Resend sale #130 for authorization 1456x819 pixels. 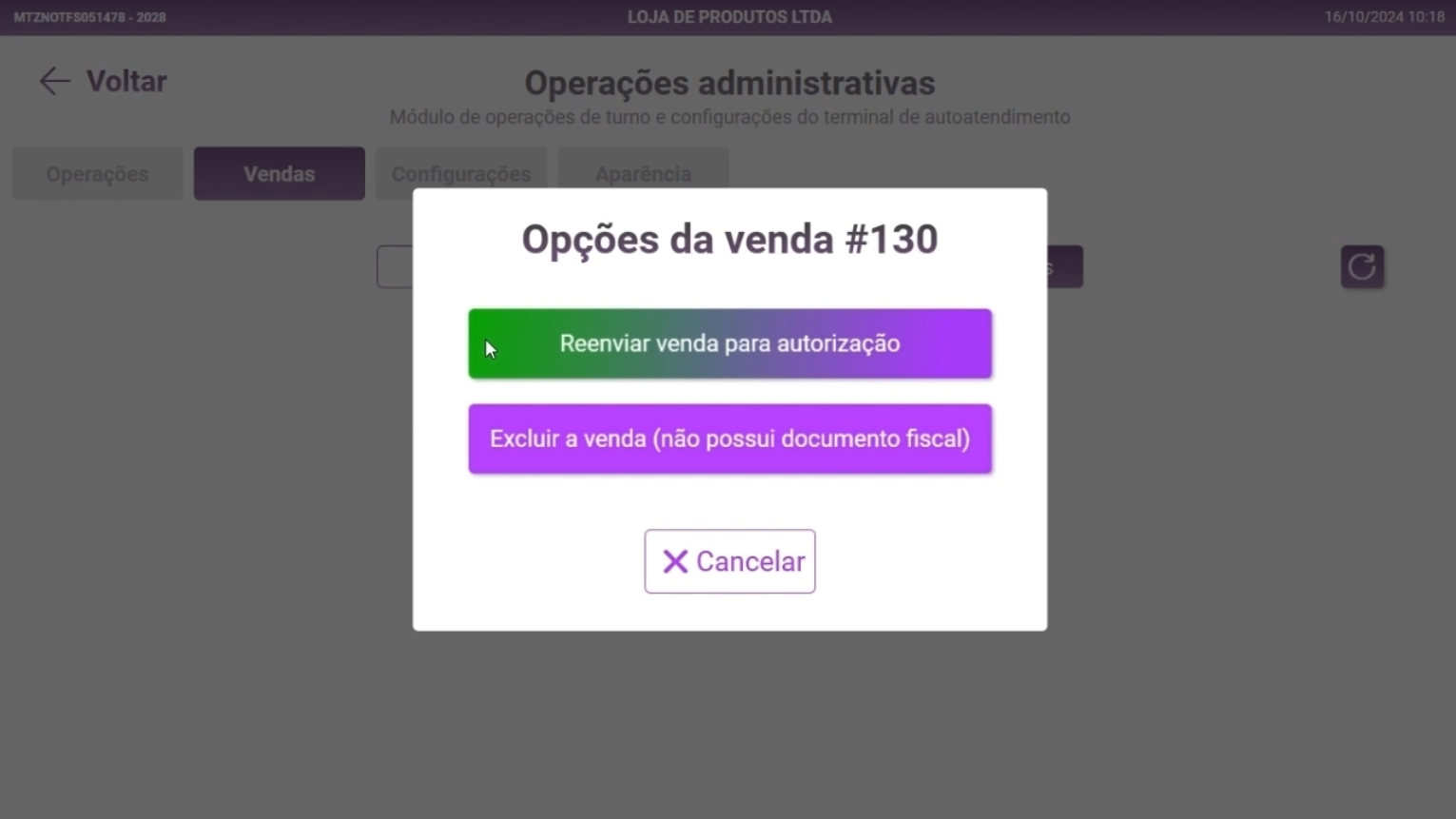(729, 343)
